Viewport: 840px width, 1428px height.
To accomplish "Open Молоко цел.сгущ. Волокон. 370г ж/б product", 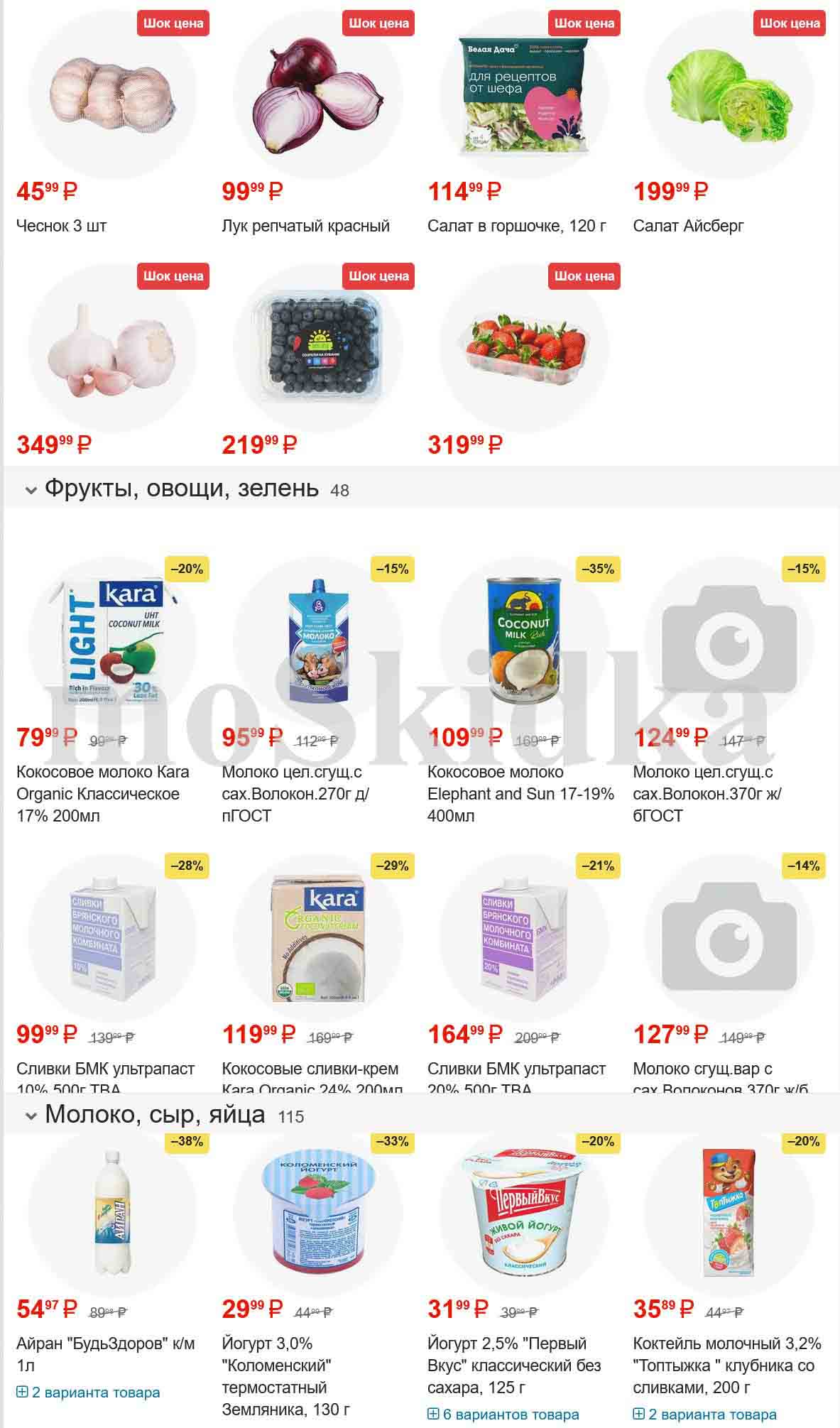I will click(707, 793).
